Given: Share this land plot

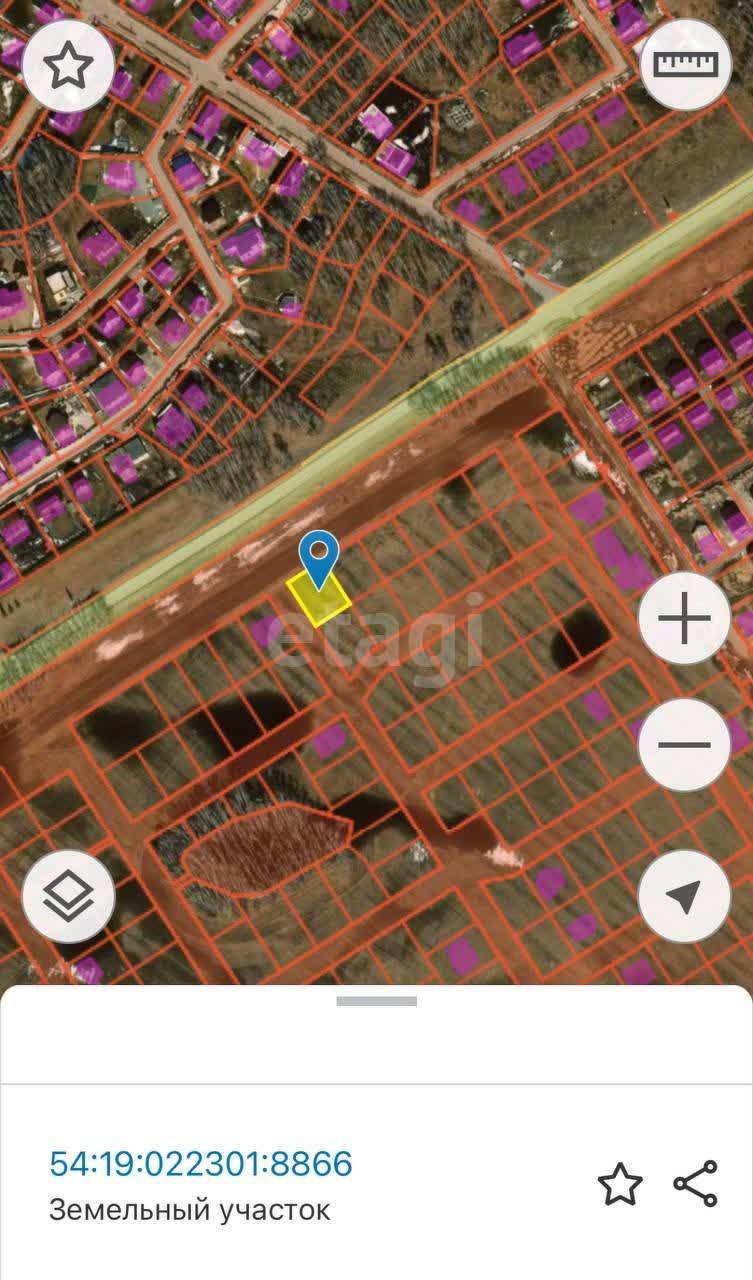Looking at the screenshot, I should pos(695,1184).
